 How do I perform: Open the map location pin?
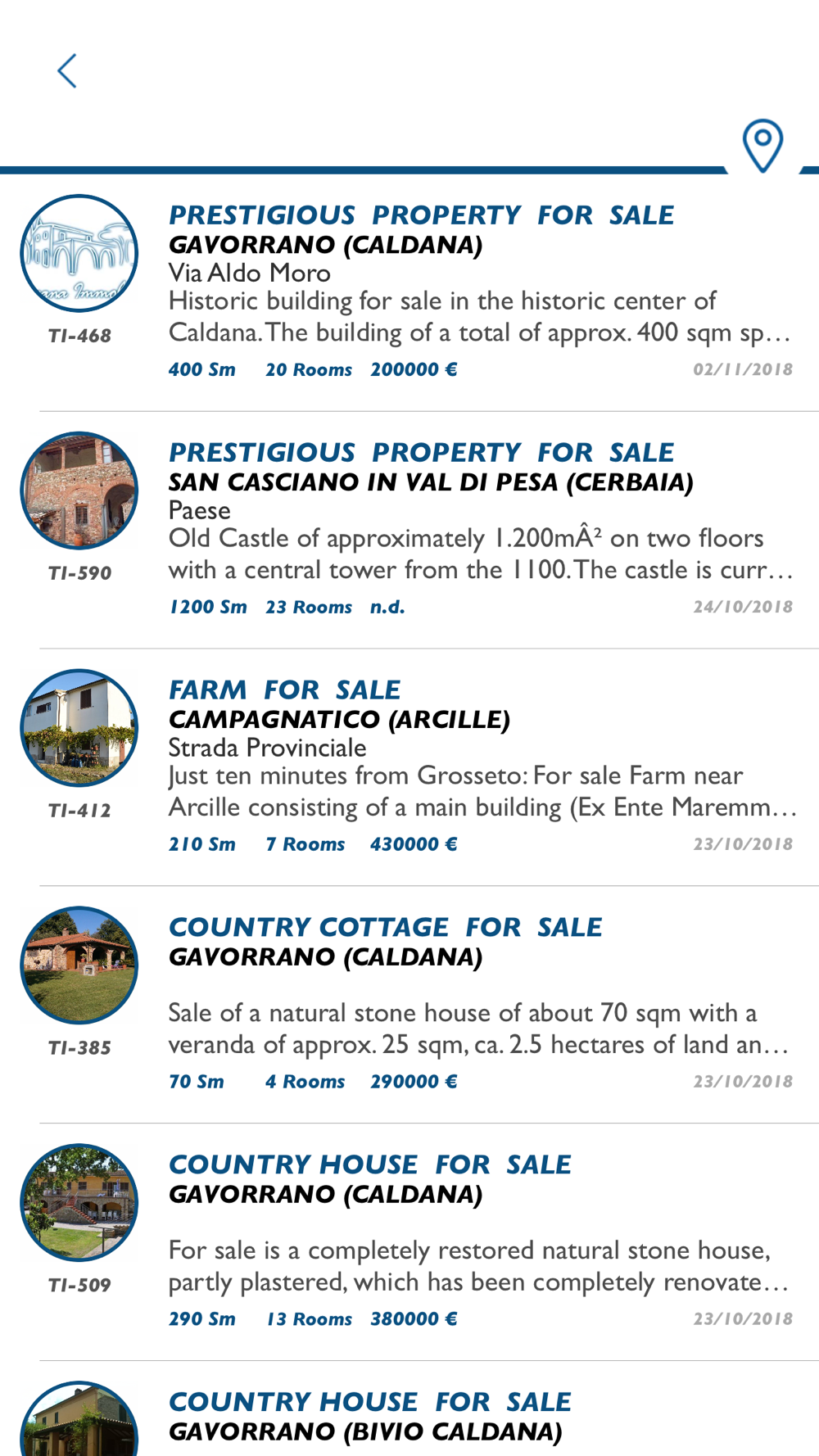pos(762,146)
